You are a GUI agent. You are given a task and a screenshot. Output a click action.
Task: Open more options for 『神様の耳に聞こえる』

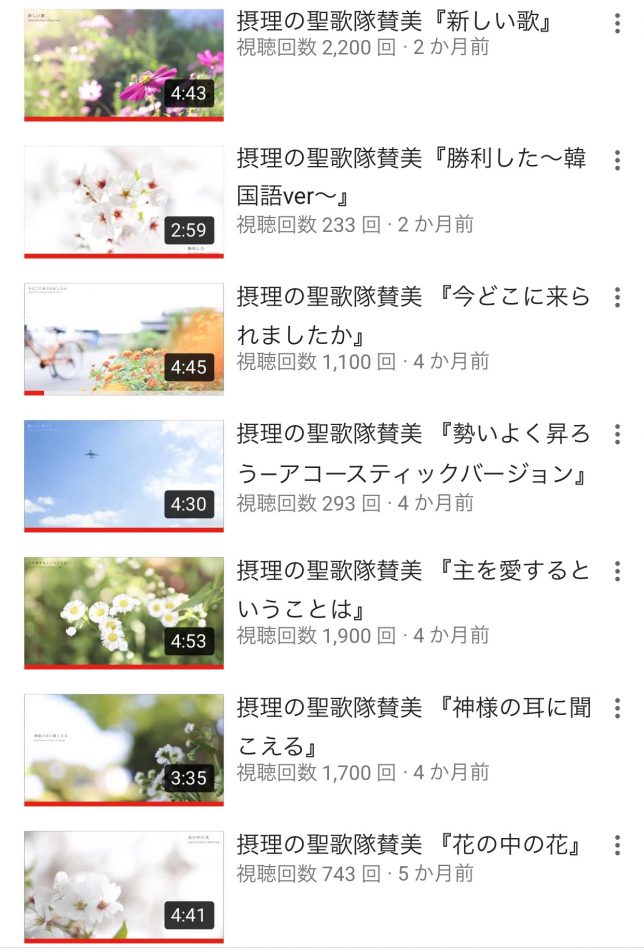618,709
